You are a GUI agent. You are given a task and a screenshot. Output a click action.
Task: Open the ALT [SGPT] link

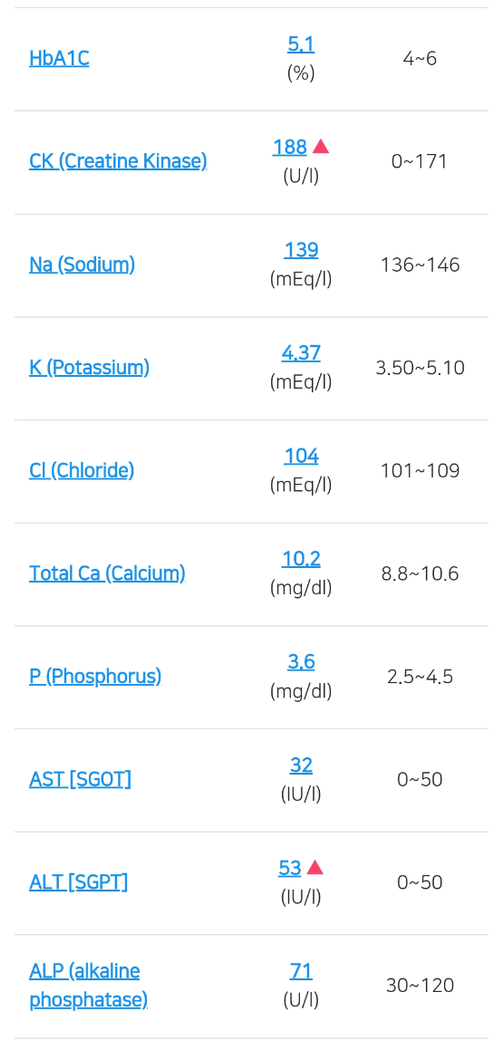(79, 882)
